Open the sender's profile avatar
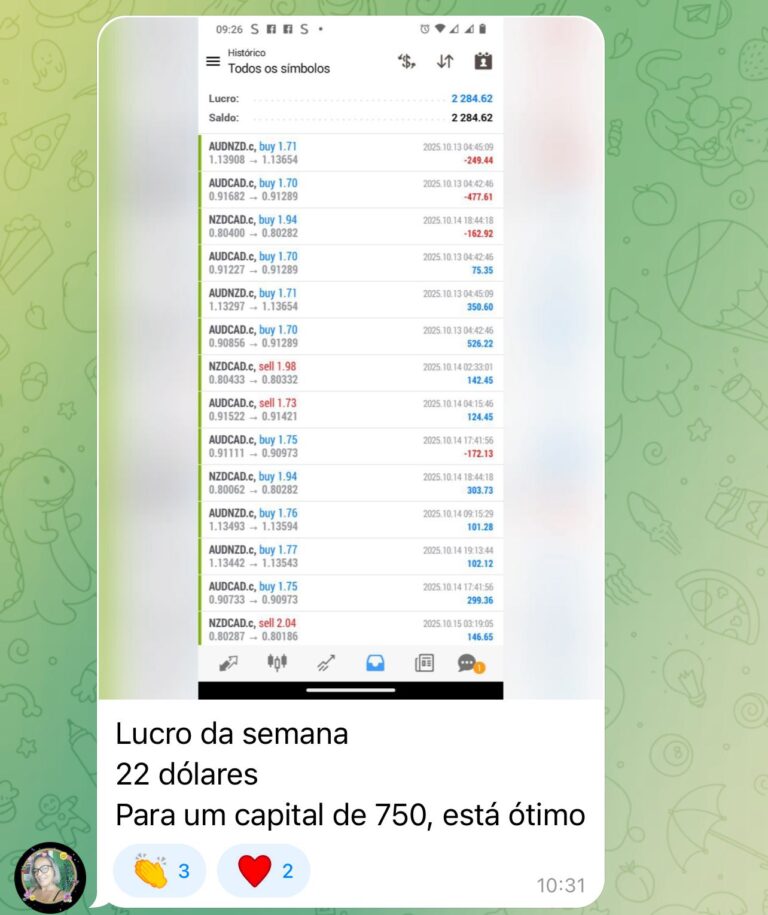The image size is (768, 915). click(x=51, y=878)
